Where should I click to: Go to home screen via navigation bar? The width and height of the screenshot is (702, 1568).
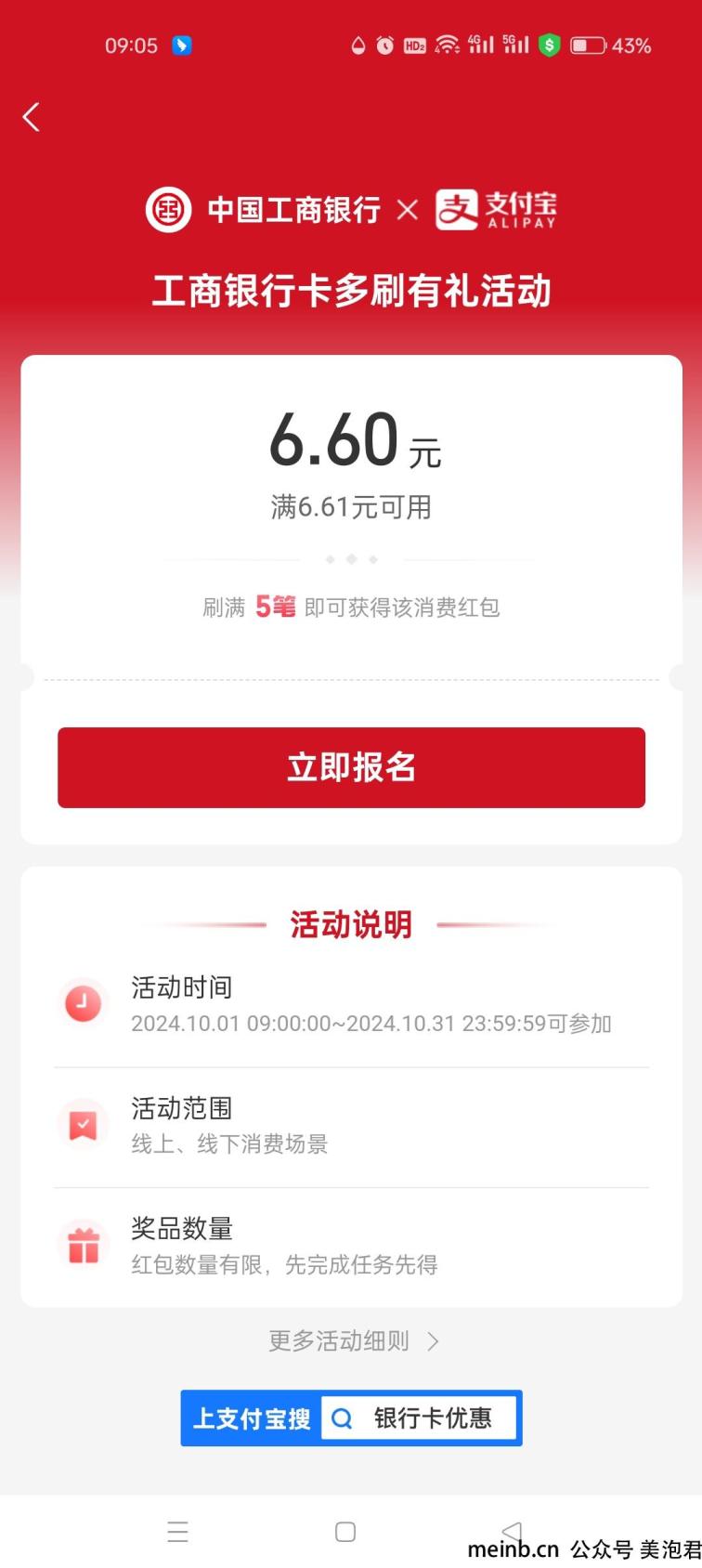[x=345, y=1532]
